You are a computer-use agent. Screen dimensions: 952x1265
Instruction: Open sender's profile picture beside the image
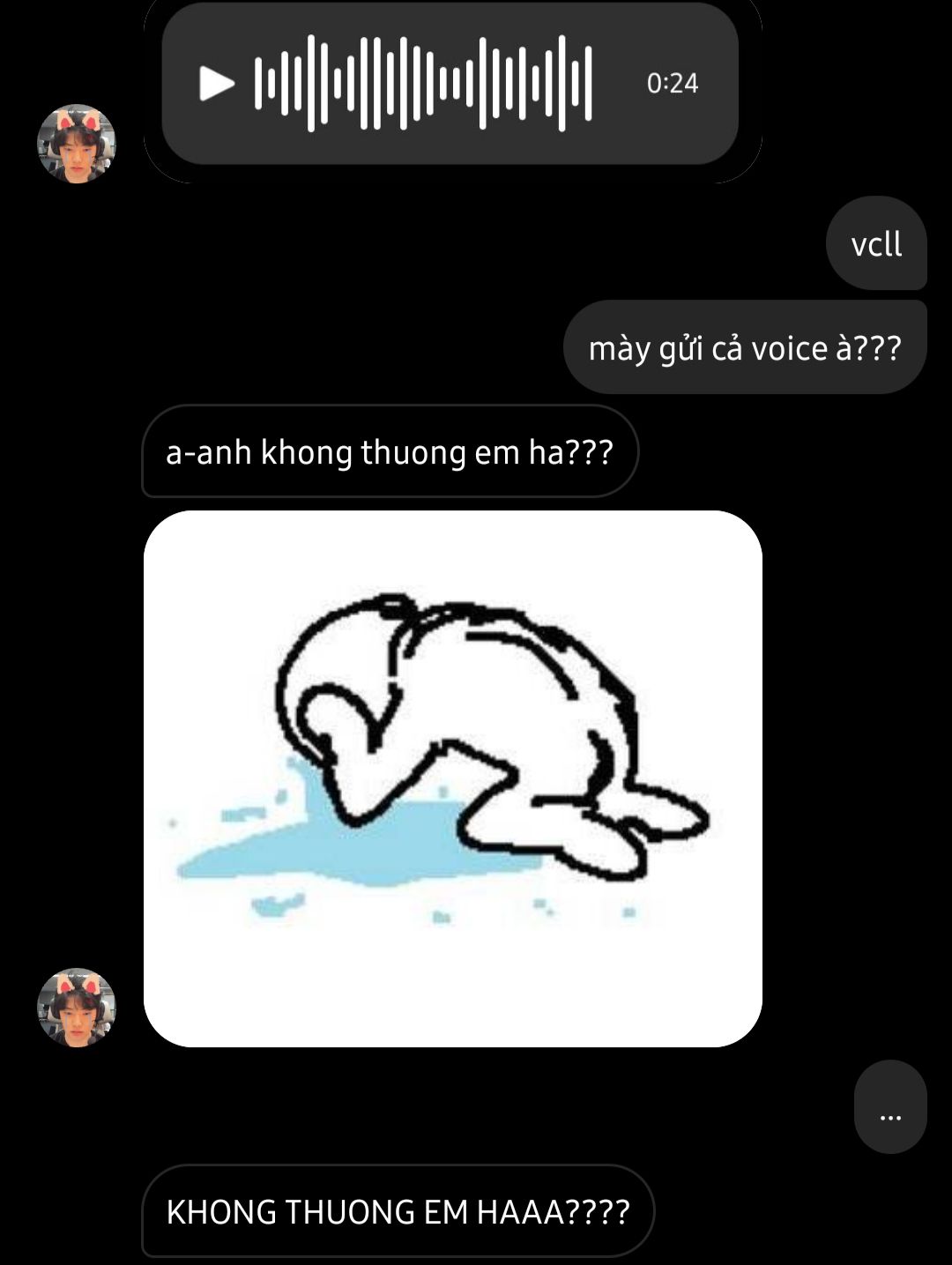(x=77, y=1007)
